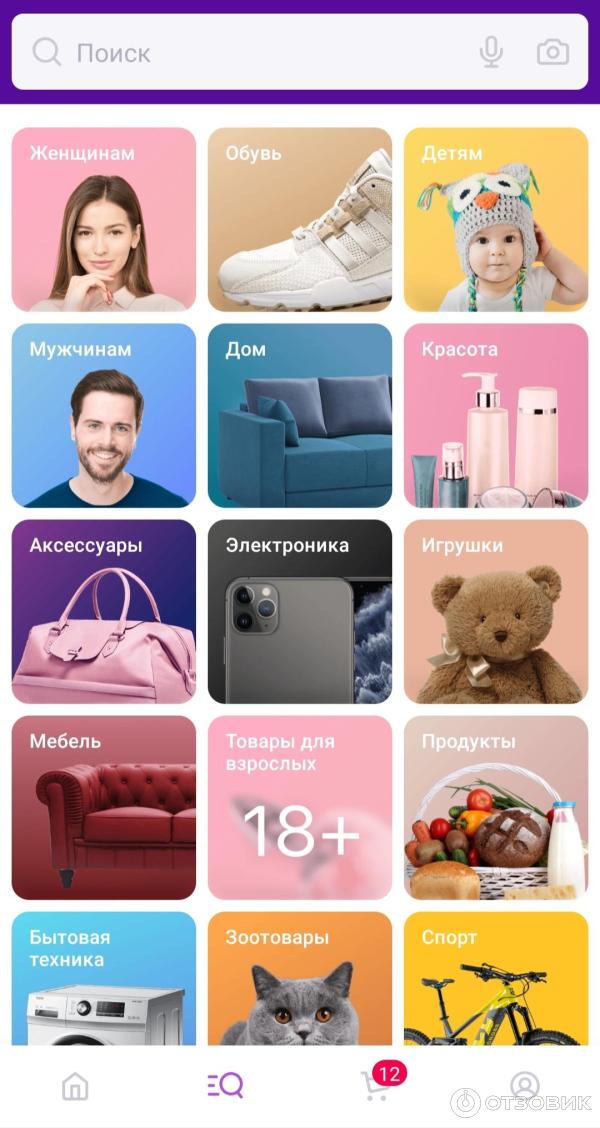Switch to the Home tab
The width and height of the screenshot is (600, 1128).
[x=75, y=1086]
